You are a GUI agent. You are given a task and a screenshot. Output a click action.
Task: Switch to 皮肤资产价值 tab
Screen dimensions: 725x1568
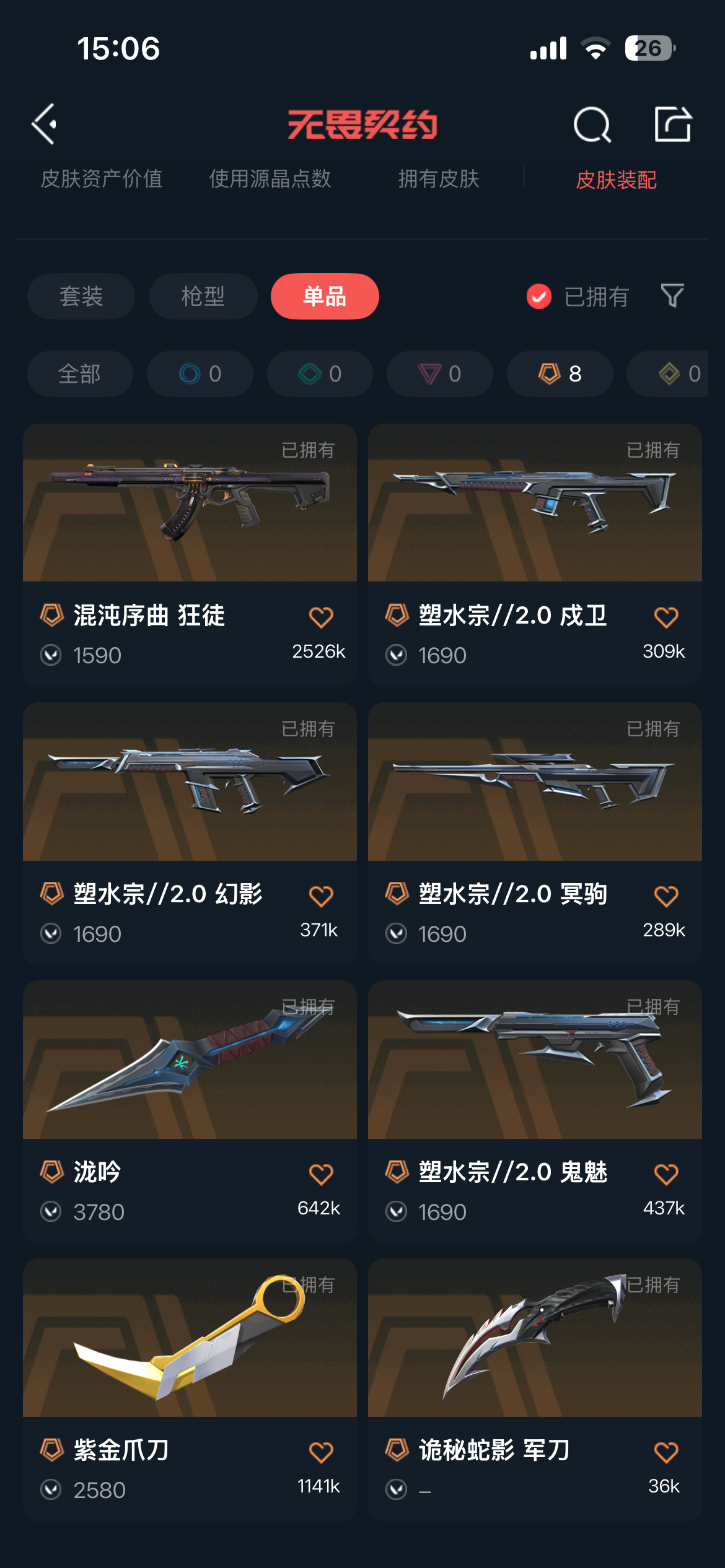coord(102,179)
